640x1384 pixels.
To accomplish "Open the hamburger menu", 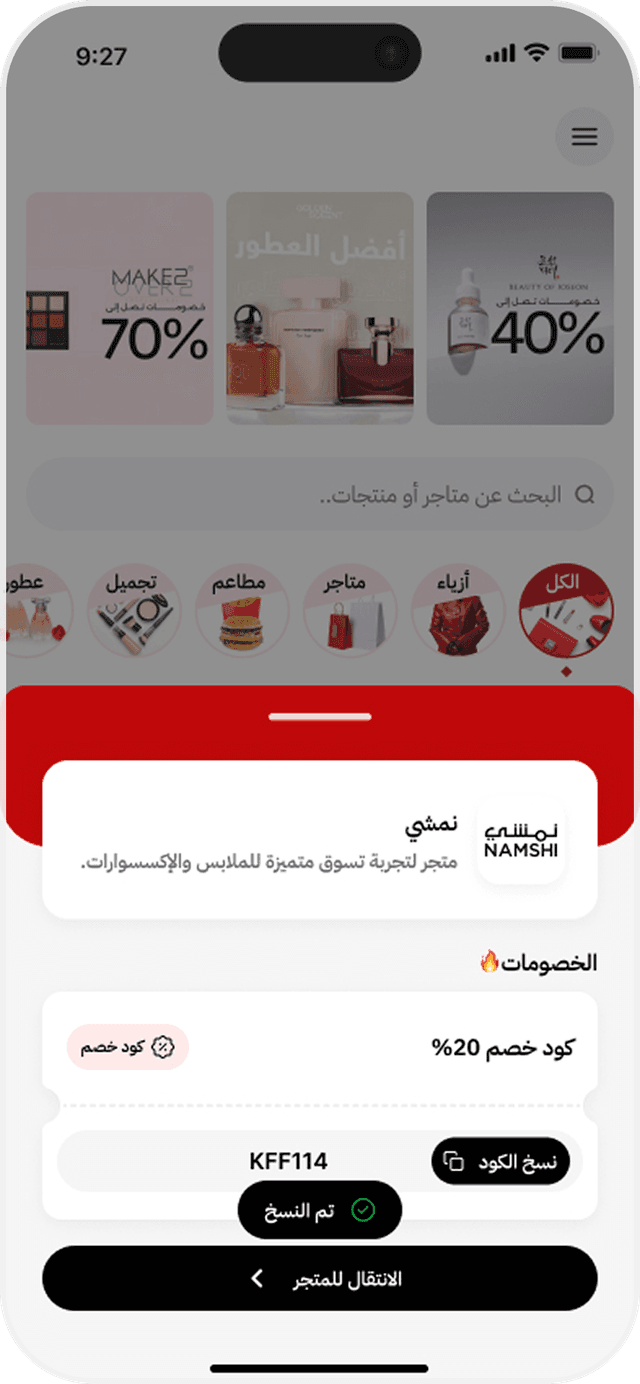I will [584, 137].
